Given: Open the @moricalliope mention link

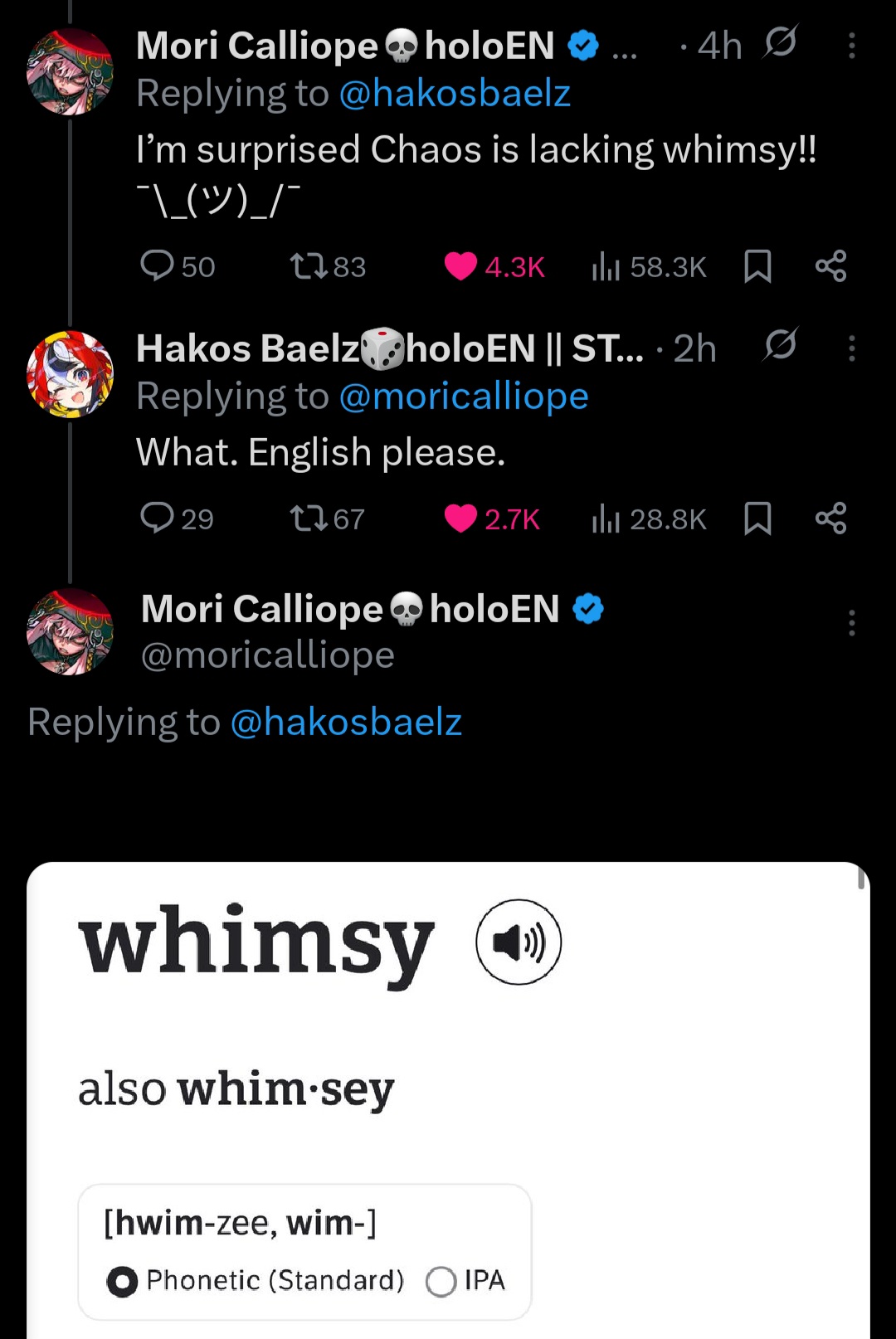Looking at the screenshot, I should point(464,397).
